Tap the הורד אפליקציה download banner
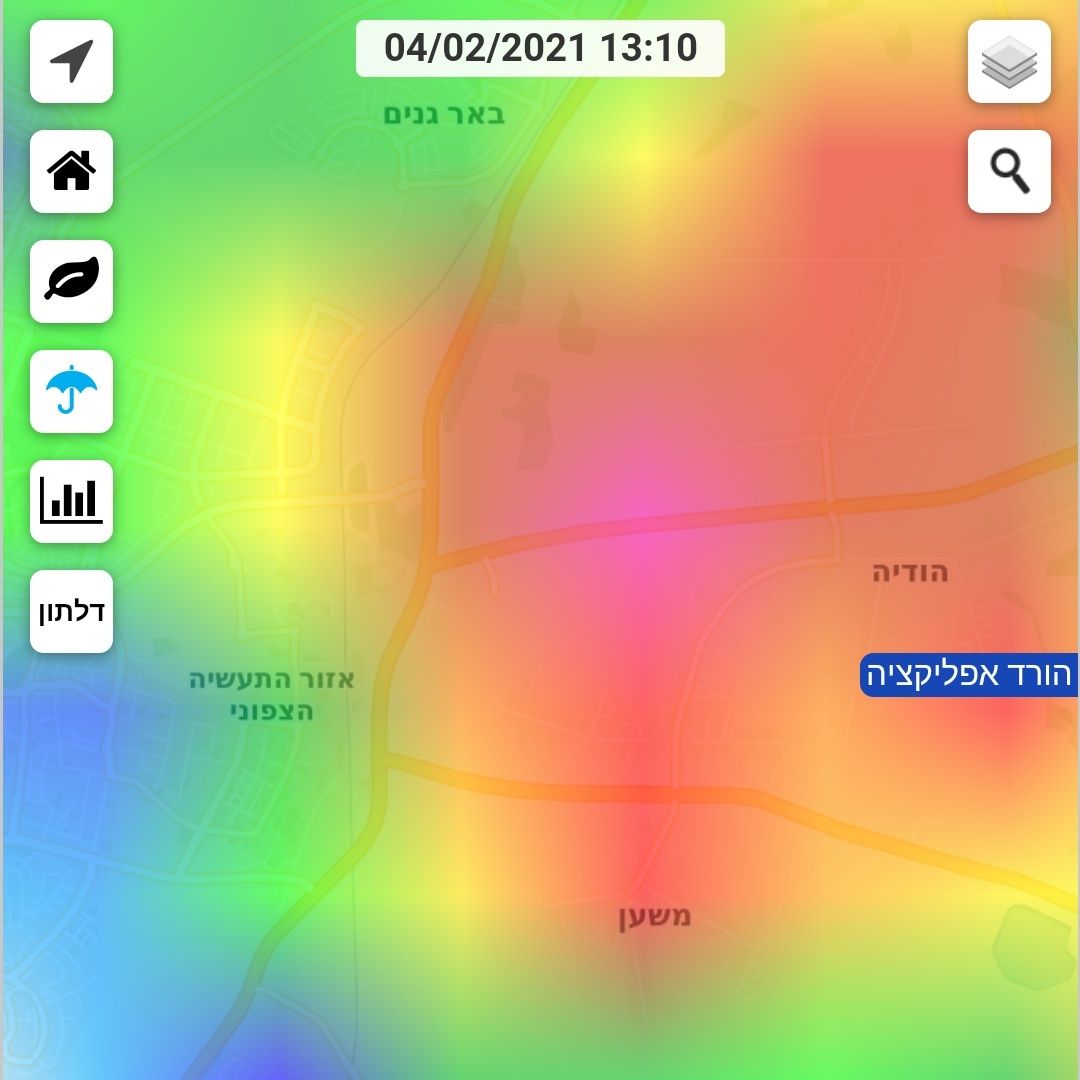Screen dimensions: 1080x1080 tap(968, 676)
